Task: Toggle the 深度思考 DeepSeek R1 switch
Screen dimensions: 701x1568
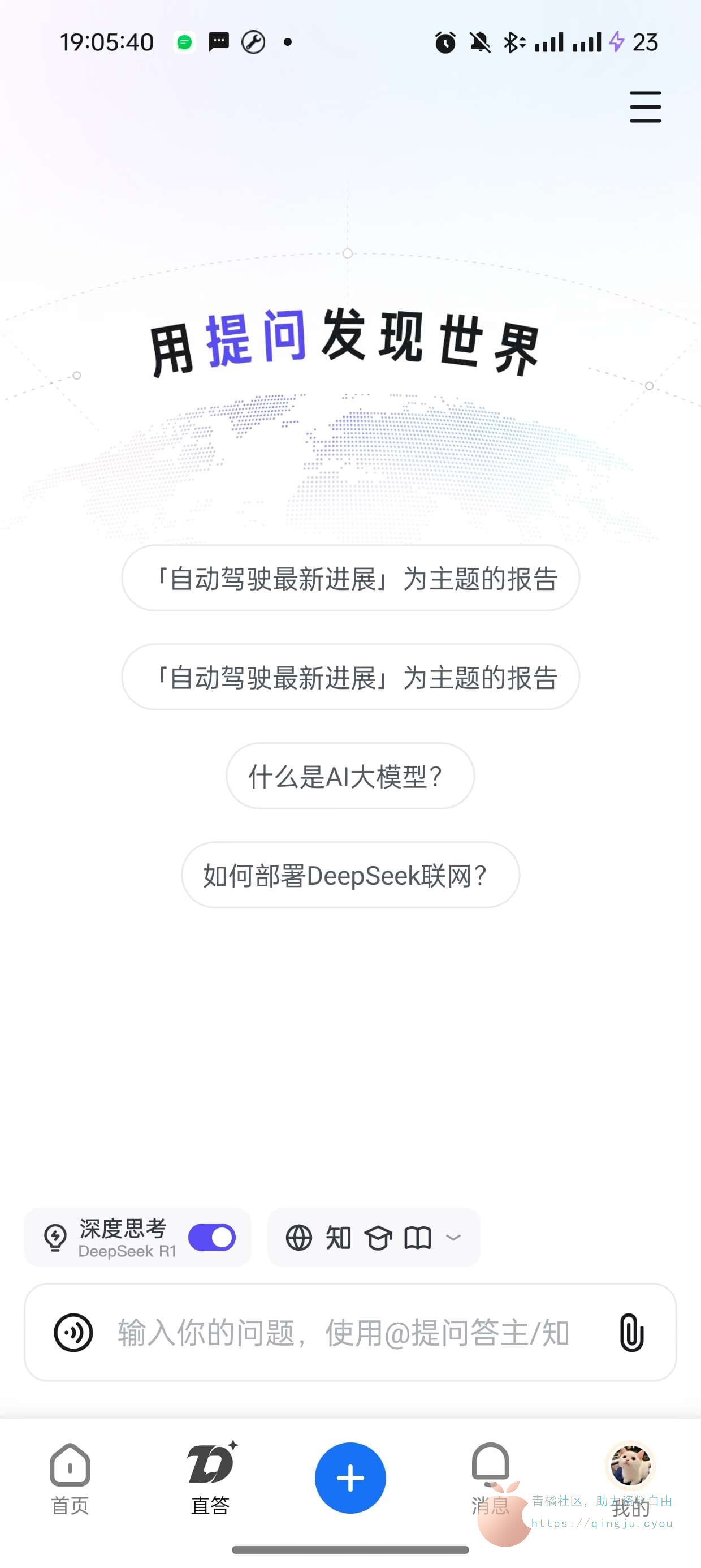Action: tap(211, 1238)
